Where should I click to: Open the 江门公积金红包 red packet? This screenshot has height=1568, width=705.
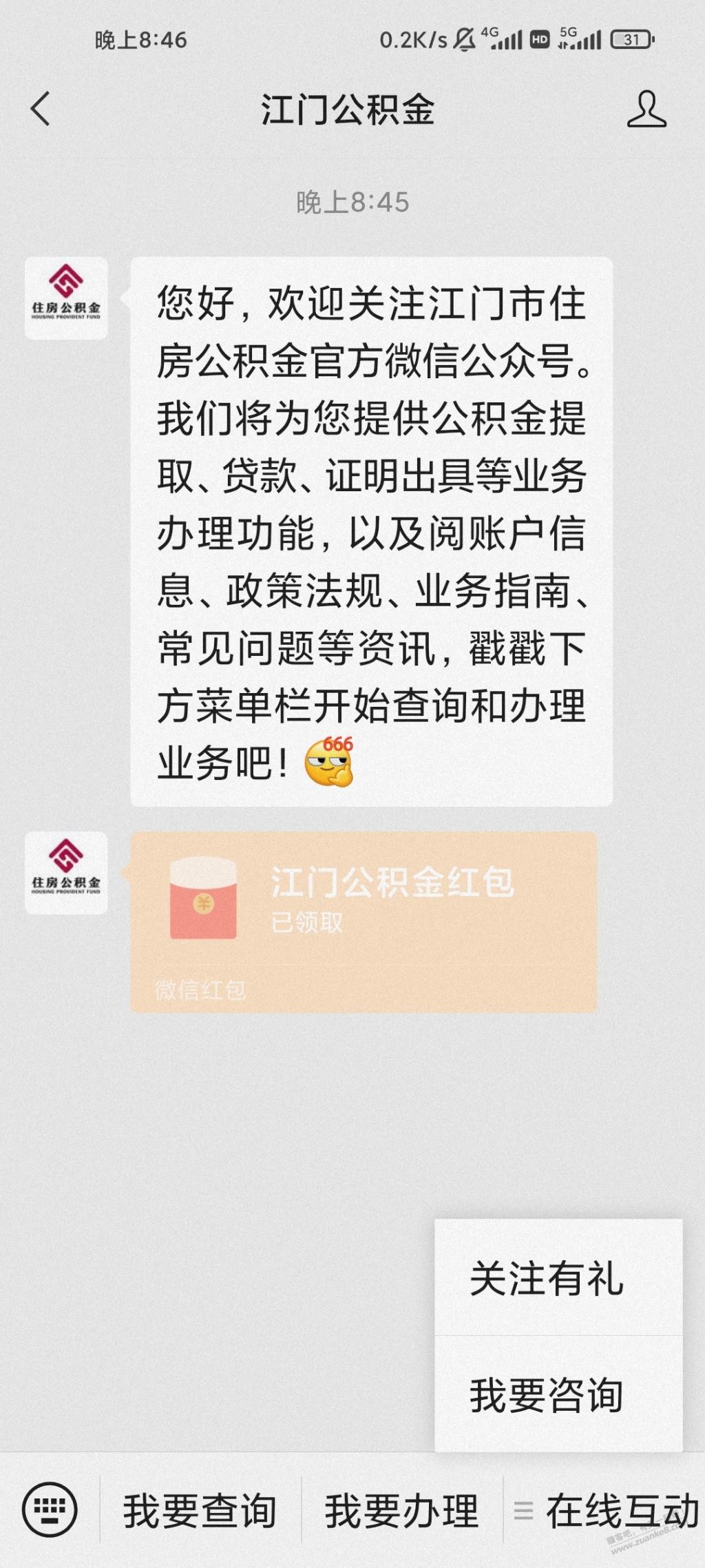click(x=363, y=921)
